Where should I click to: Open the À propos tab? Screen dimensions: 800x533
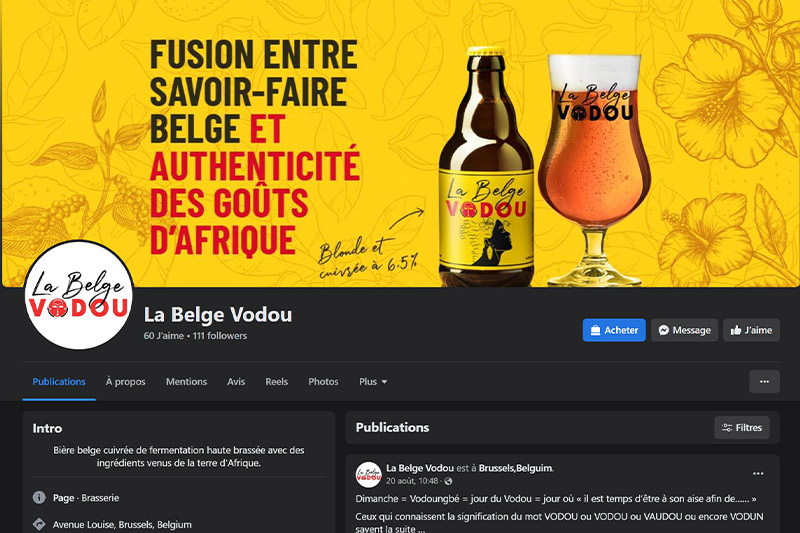tap(126, 382)
